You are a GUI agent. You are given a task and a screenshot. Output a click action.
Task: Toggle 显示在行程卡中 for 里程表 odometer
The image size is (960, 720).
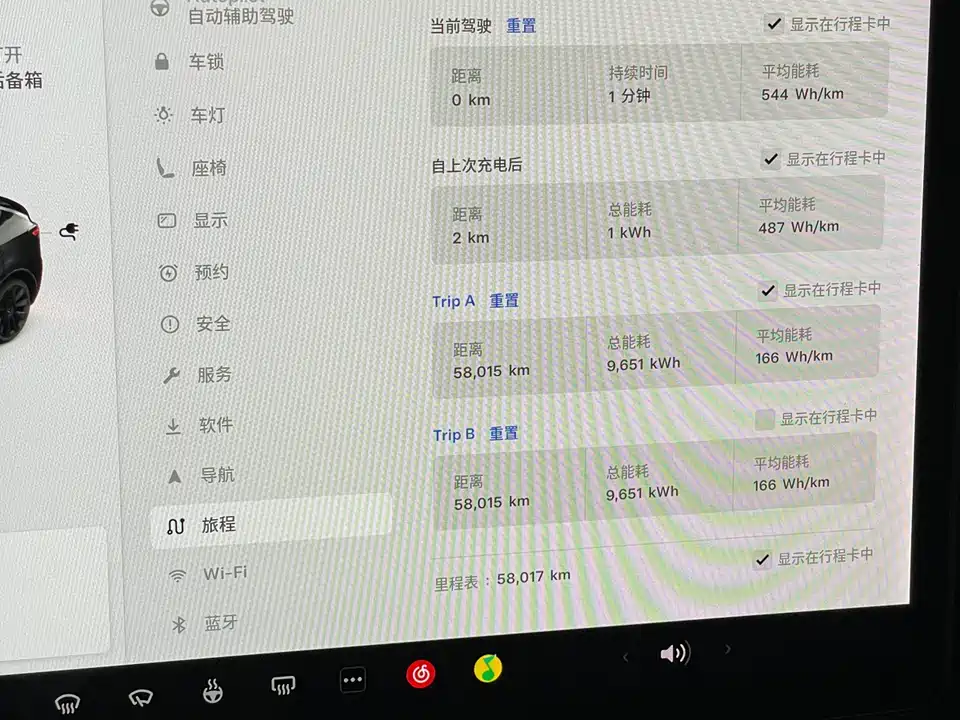click(763, 559)
